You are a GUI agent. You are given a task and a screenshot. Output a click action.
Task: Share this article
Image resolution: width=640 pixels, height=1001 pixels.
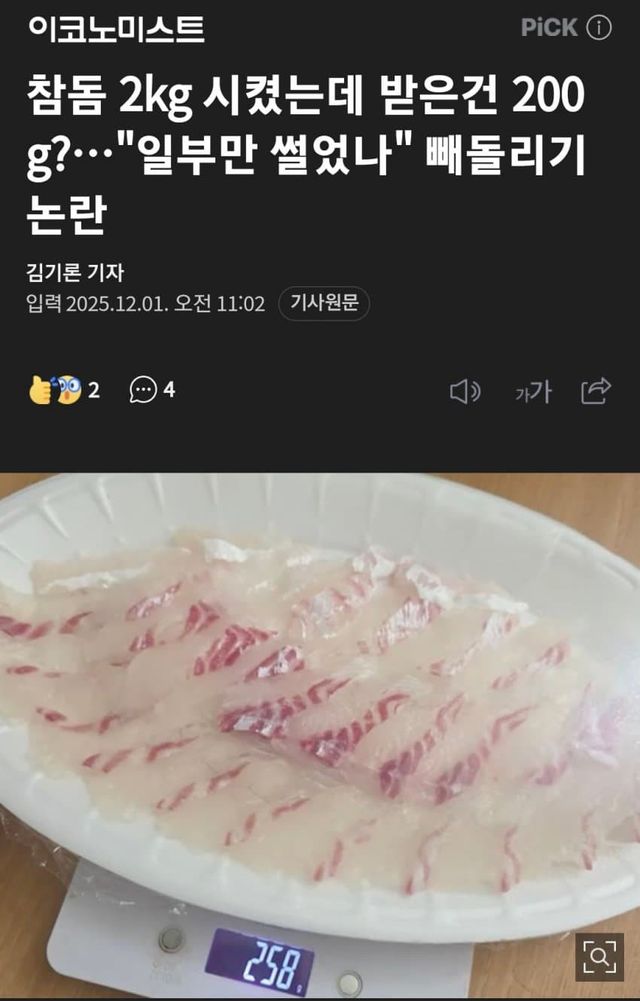[596, 391]
